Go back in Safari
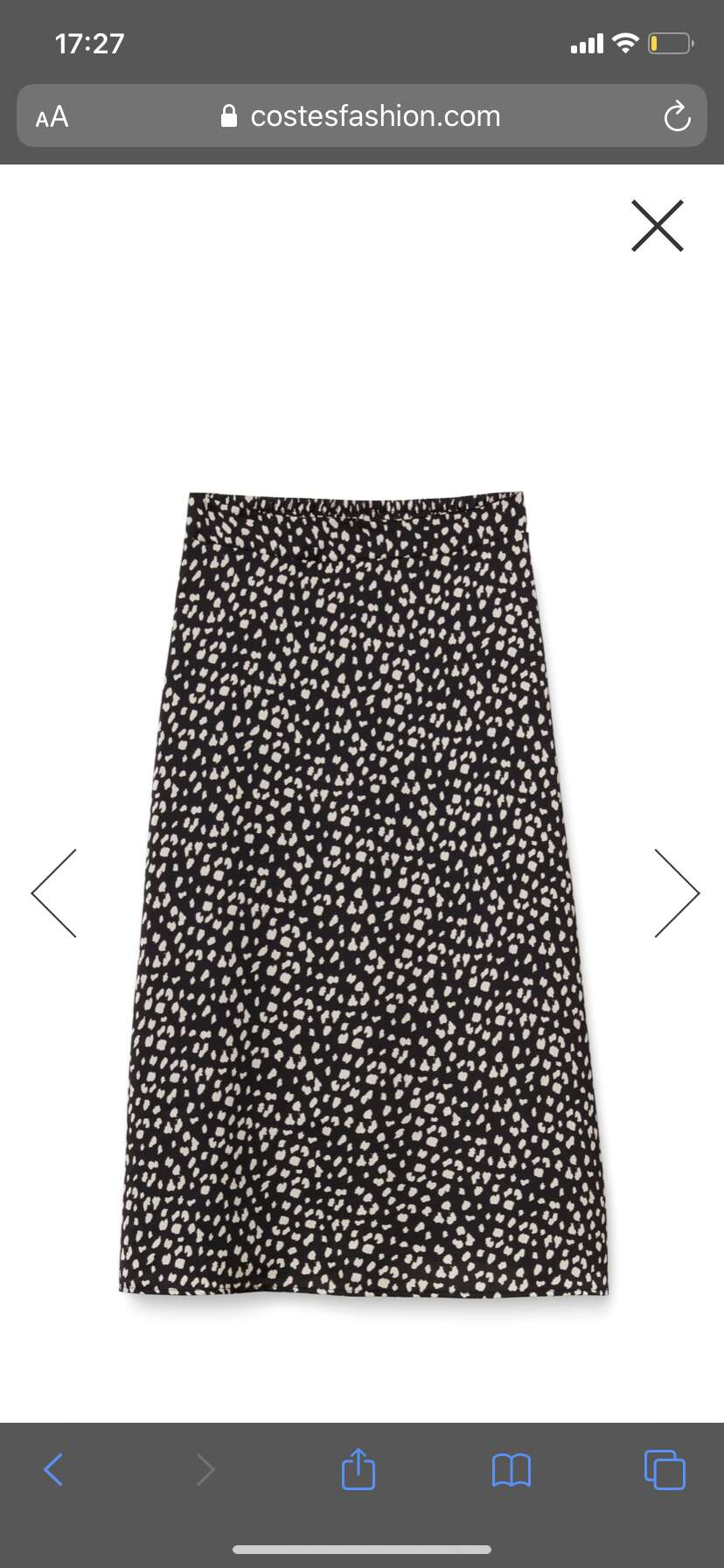This screenshot has height=1568, width=724. click(53, 1469)
